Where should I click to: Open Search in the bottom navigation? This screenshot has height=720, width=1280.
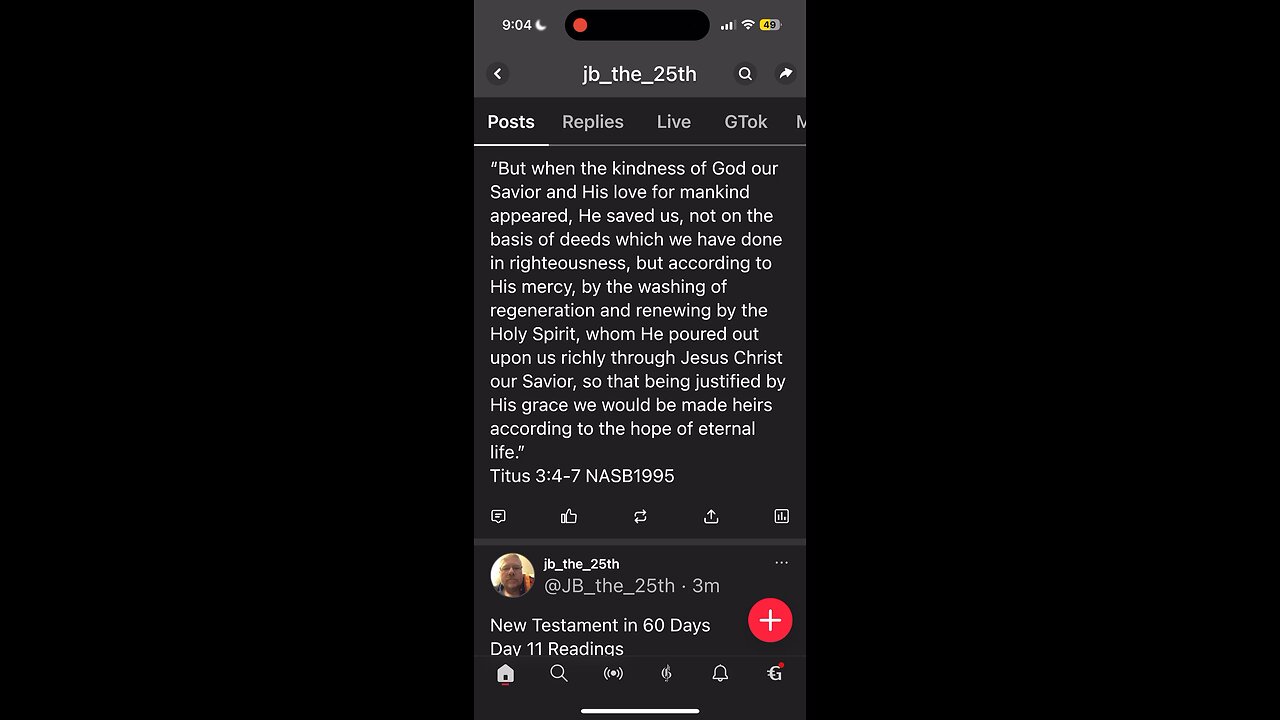tap(559, 674)
